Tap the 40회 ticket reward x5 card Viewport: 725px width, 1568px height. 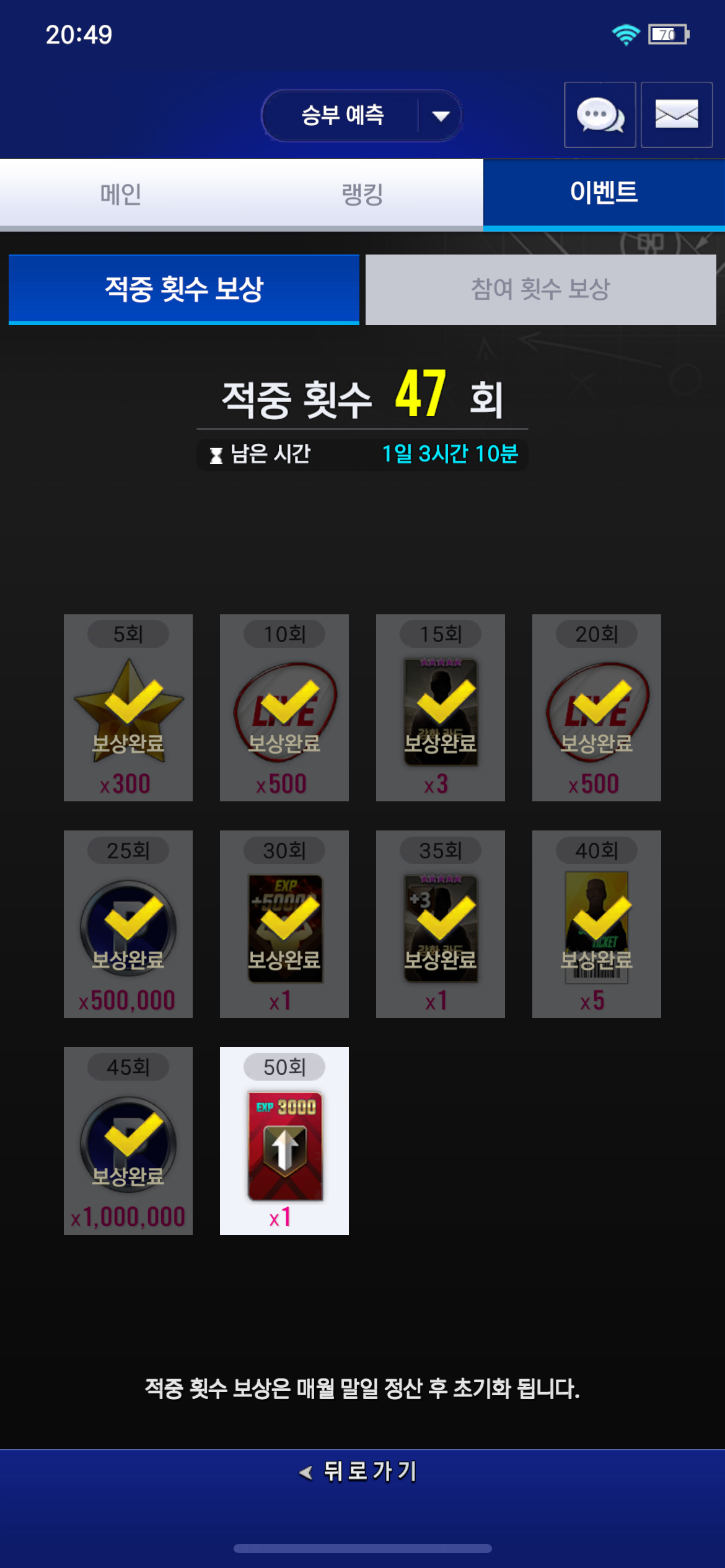596,924
